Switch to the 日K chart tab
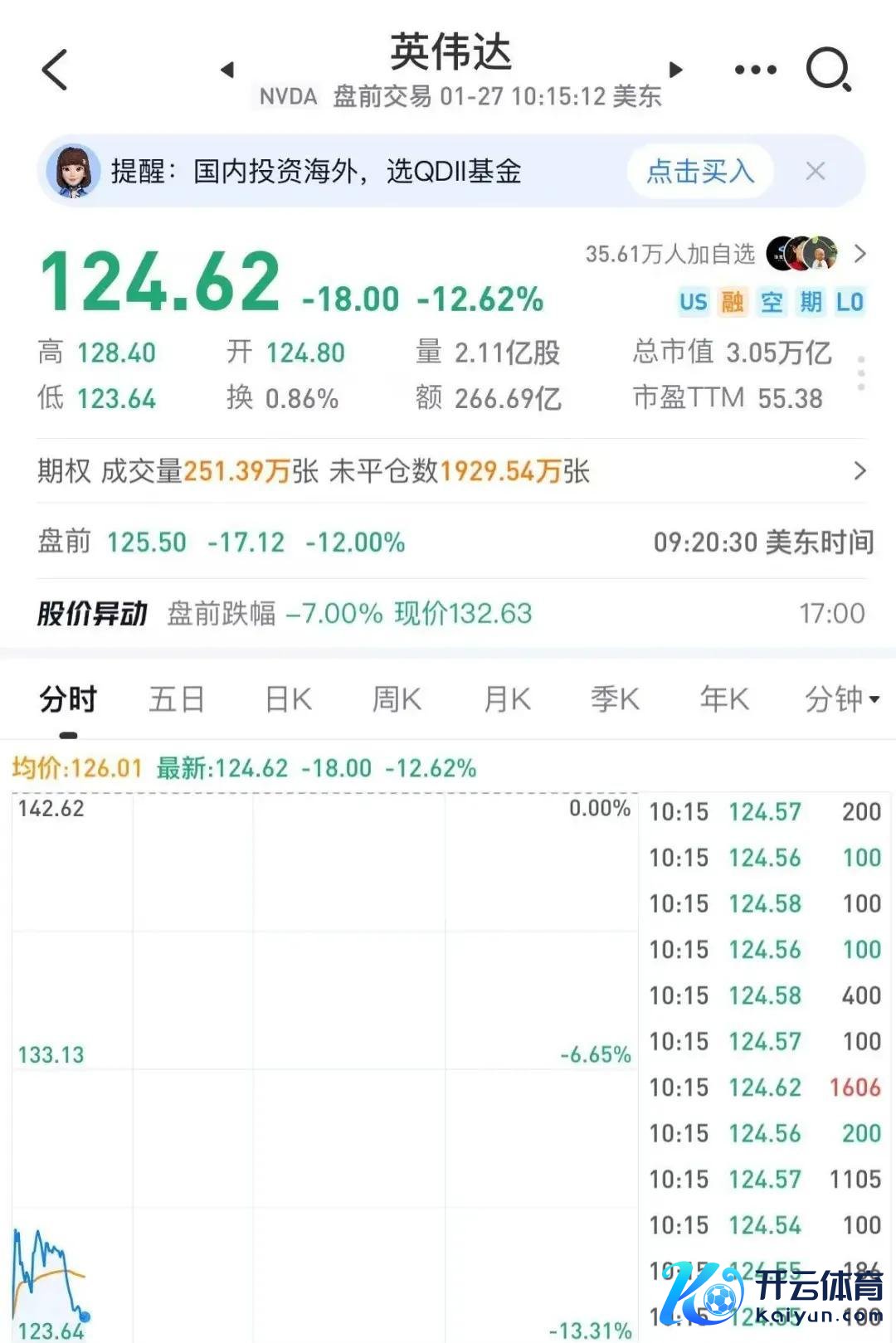Viewport: 896px width, 1343px height. [289, 699]
